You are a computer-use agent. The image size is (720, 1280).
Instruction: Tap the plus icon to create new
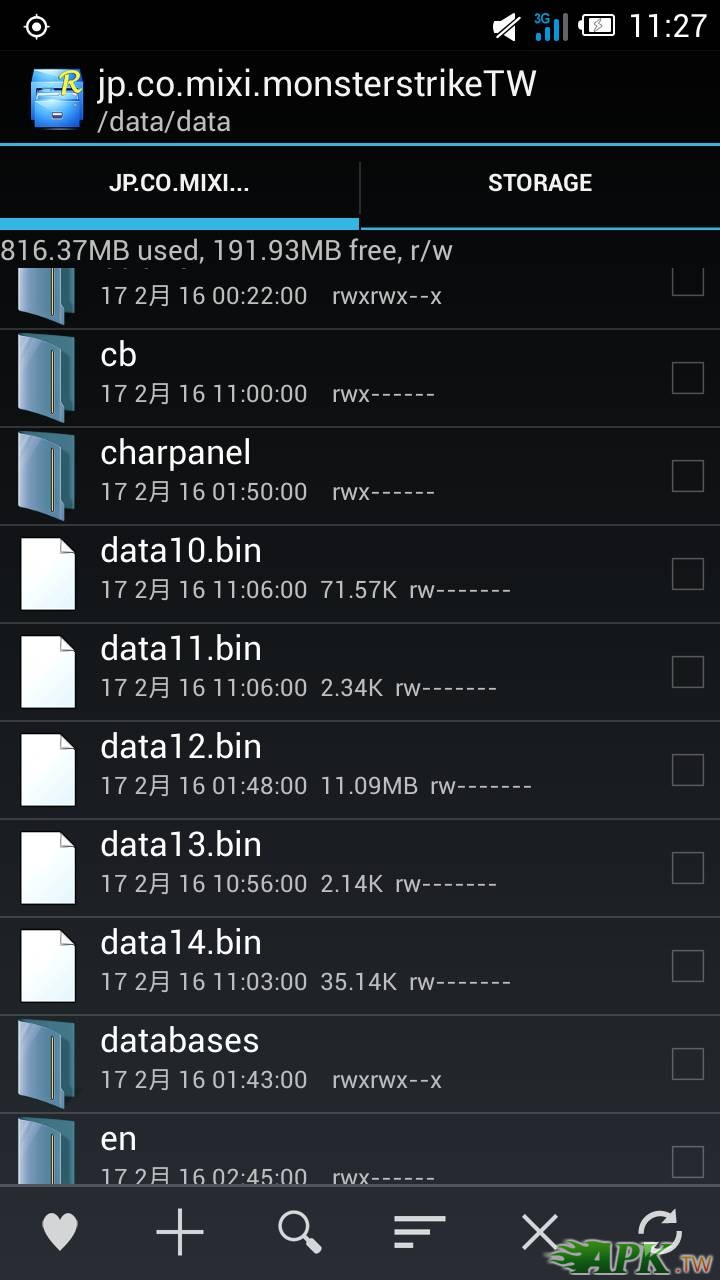click(180, 1232)
